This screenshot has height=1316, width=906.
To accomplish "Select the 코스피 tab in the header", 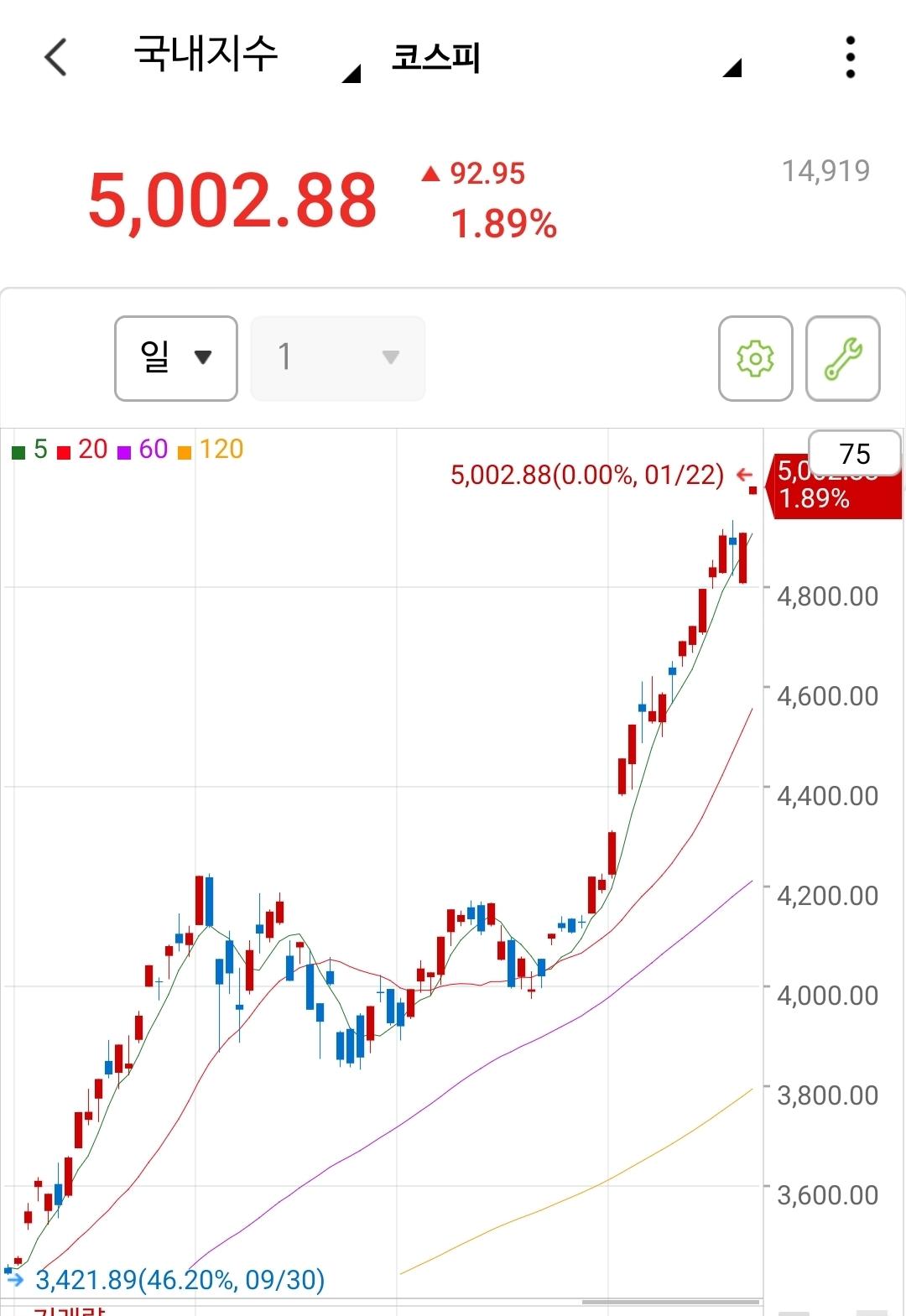I will click(436, 59).
